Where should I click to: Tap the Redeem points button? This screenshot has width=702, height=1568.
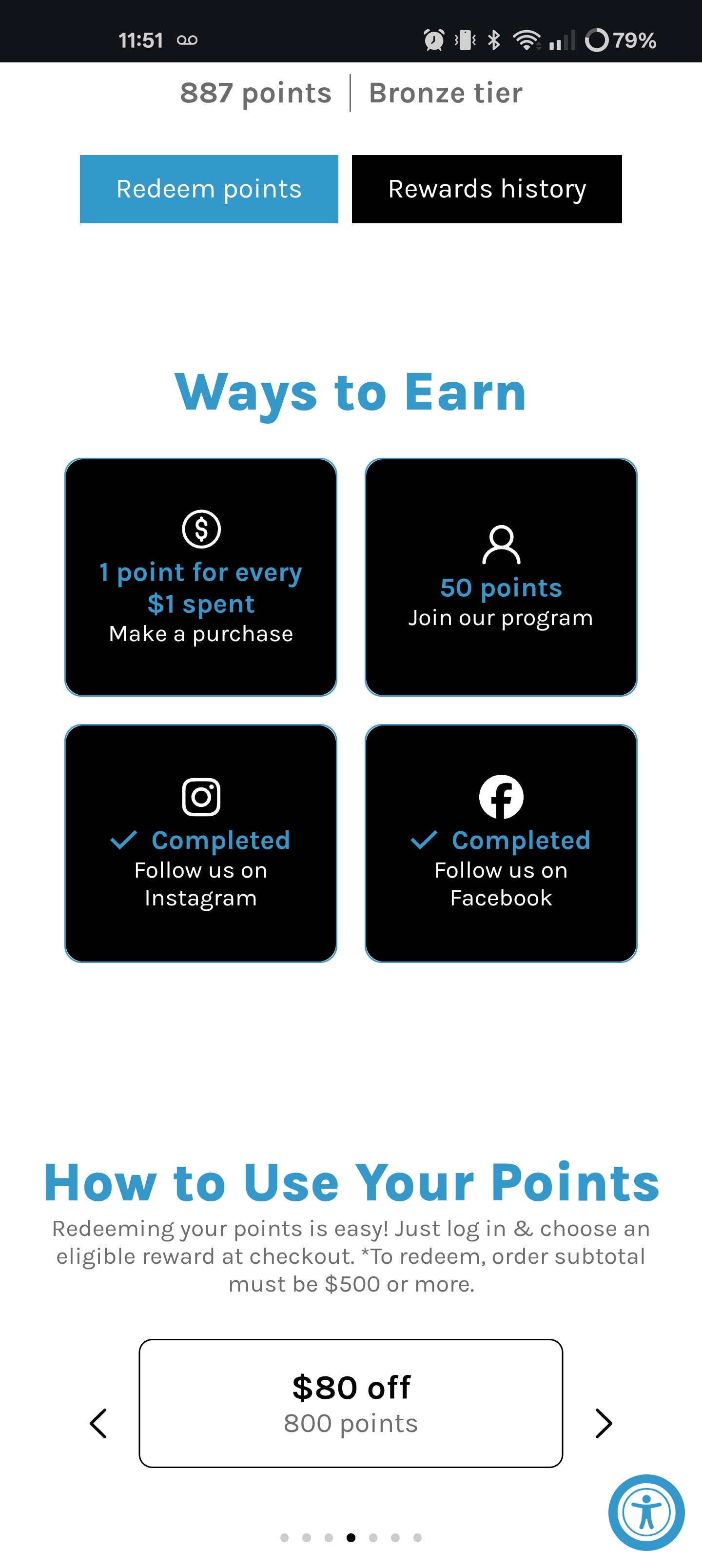pos(209,189)
